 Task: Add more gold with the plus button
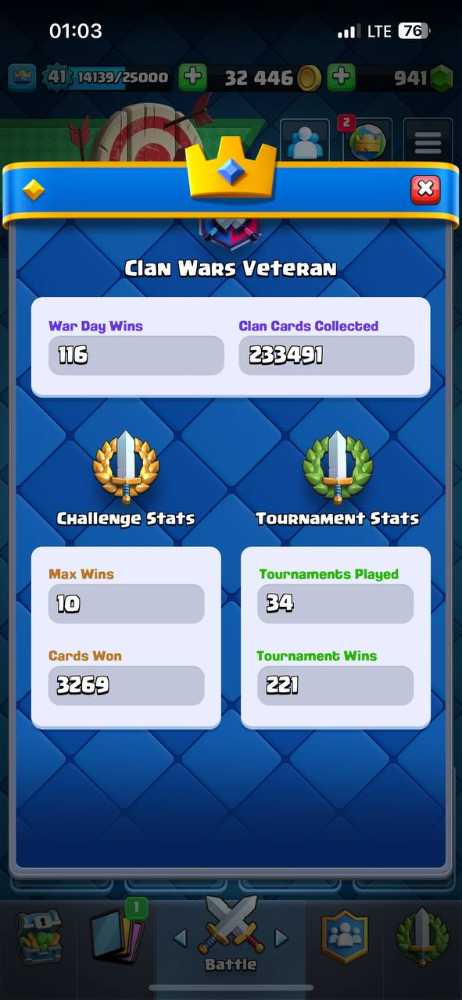pyautogui.click(x=192, y=78)
